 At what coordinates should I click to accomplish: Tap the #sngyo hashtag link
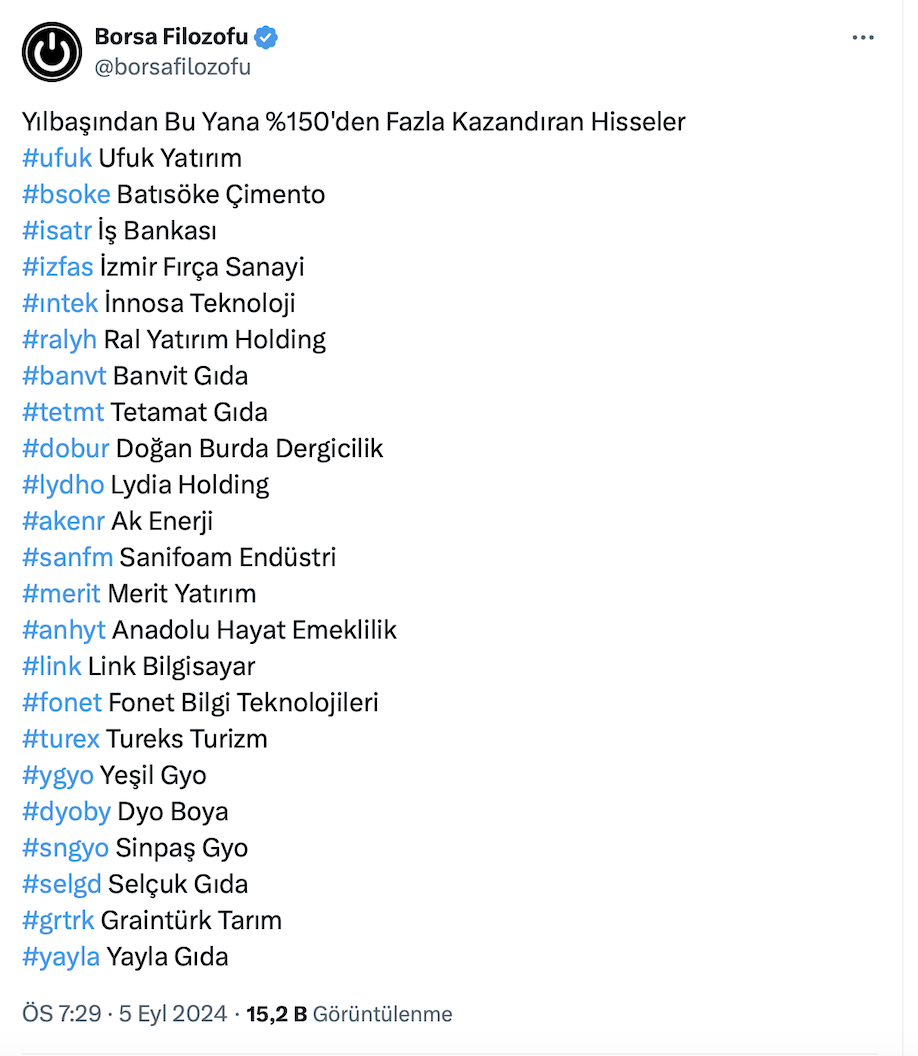click(x=65, y=848)
